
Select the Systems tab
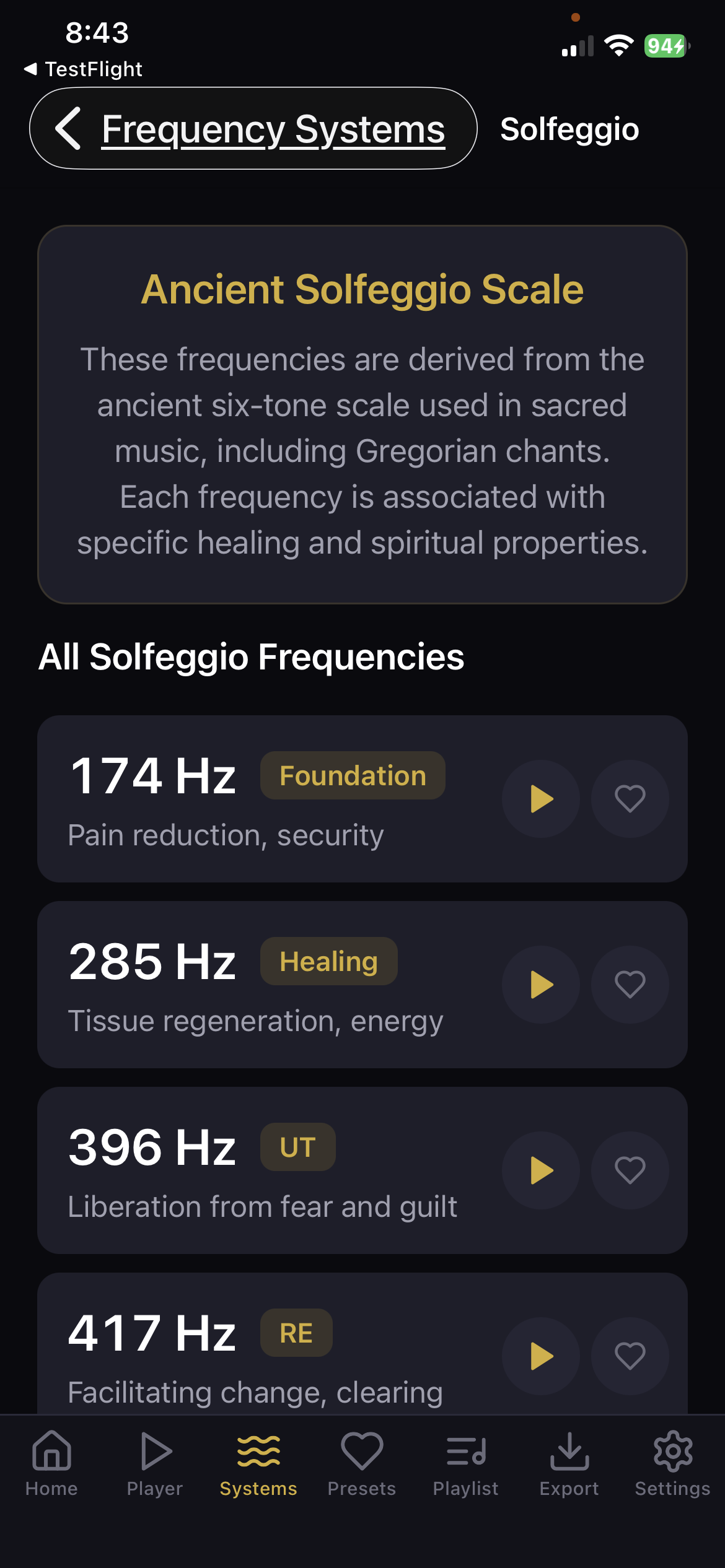[x=258, y=1463]
